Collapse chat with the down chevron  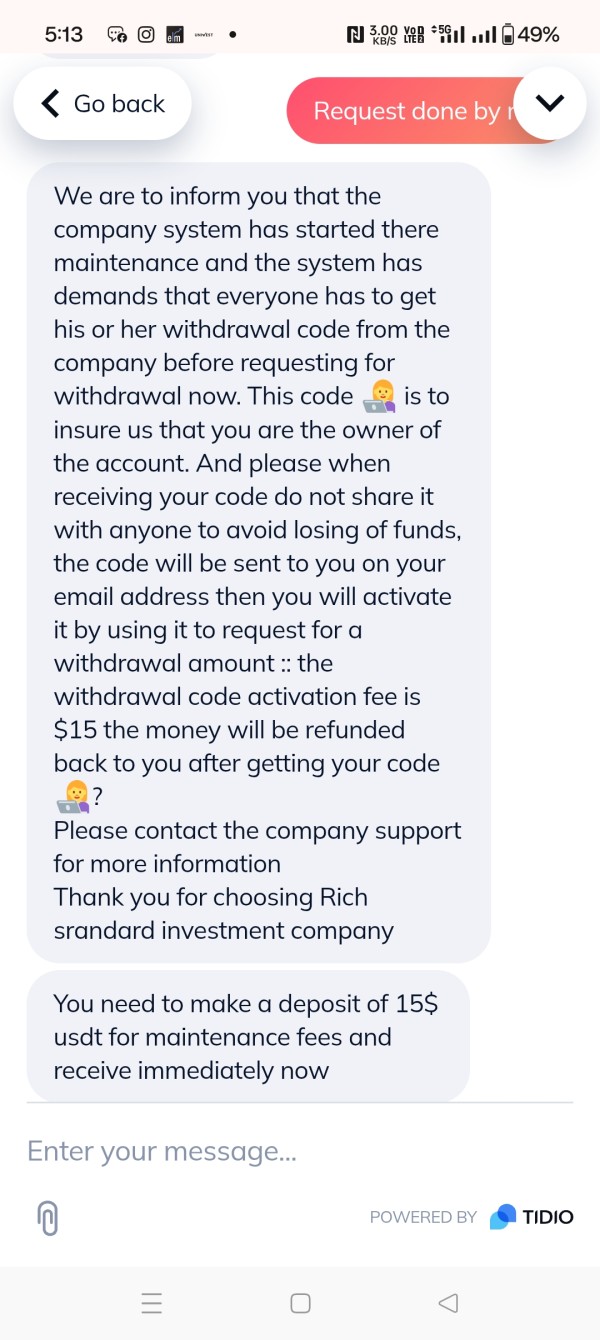tap(550, 103)
